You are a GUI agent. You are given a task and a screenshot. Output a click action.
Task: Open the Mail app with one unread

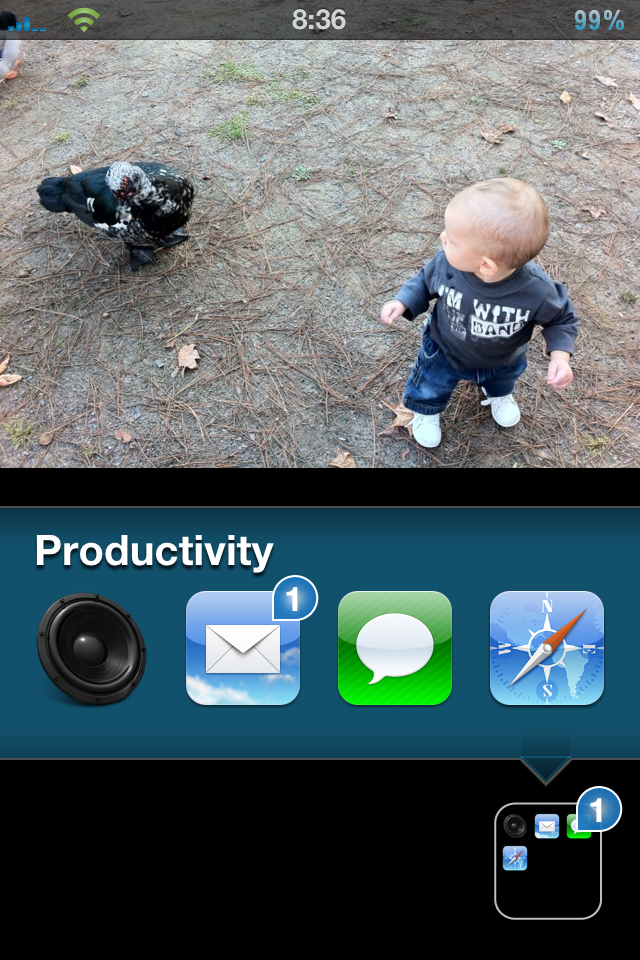pyautogui.click(x=243, y=649)
